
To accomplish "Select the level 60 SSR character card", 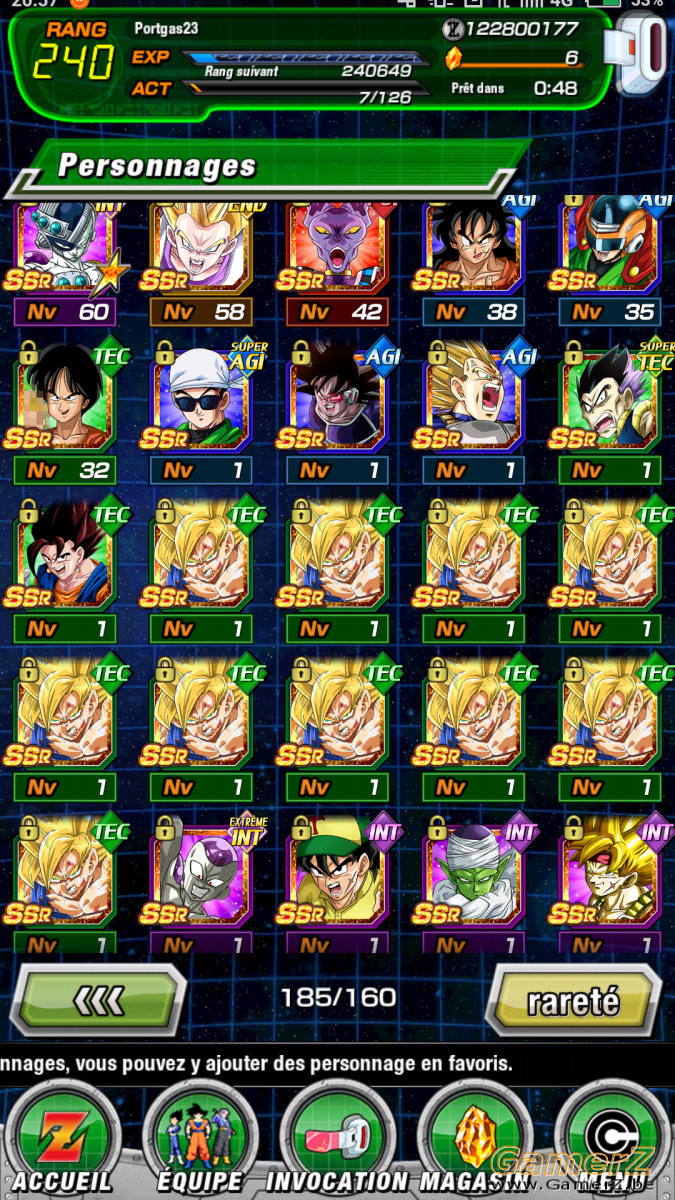I will click(65, 262).
